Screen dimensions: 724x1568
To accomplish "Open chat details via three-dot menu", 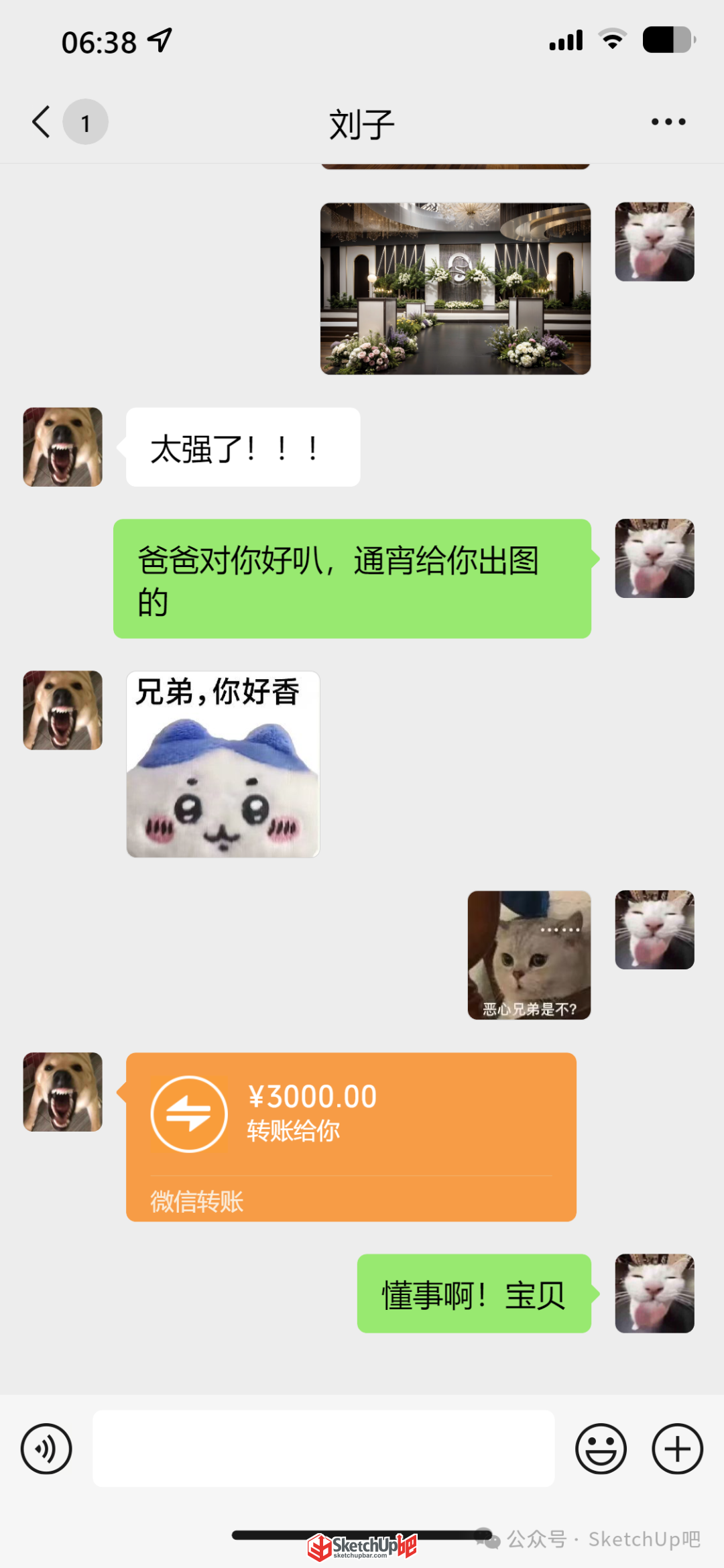I will pyautogui.click(x=668, y=122).
